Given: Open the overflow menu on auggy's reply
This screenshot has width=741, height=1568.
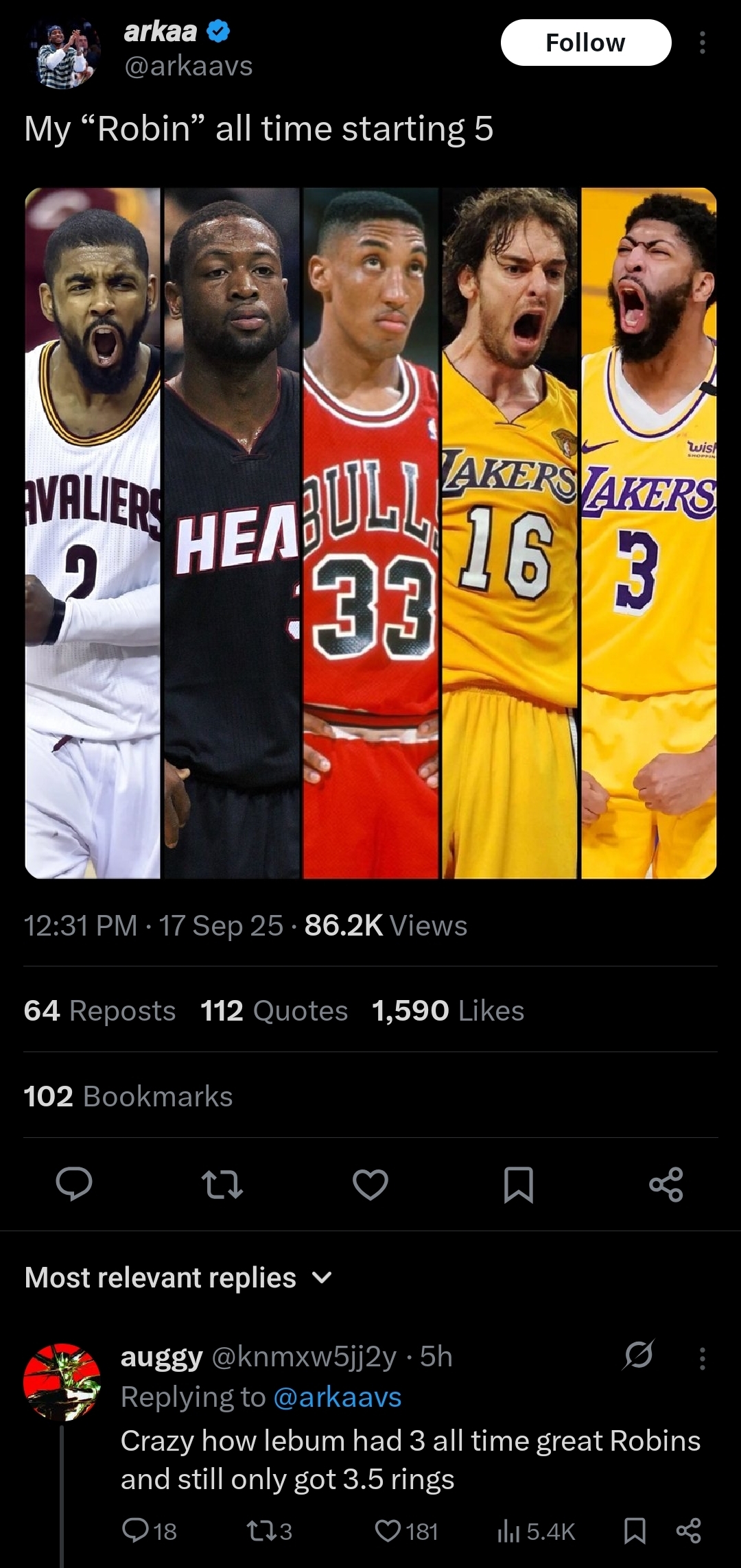Looking at the screenshot, I should pos(701,1357).
